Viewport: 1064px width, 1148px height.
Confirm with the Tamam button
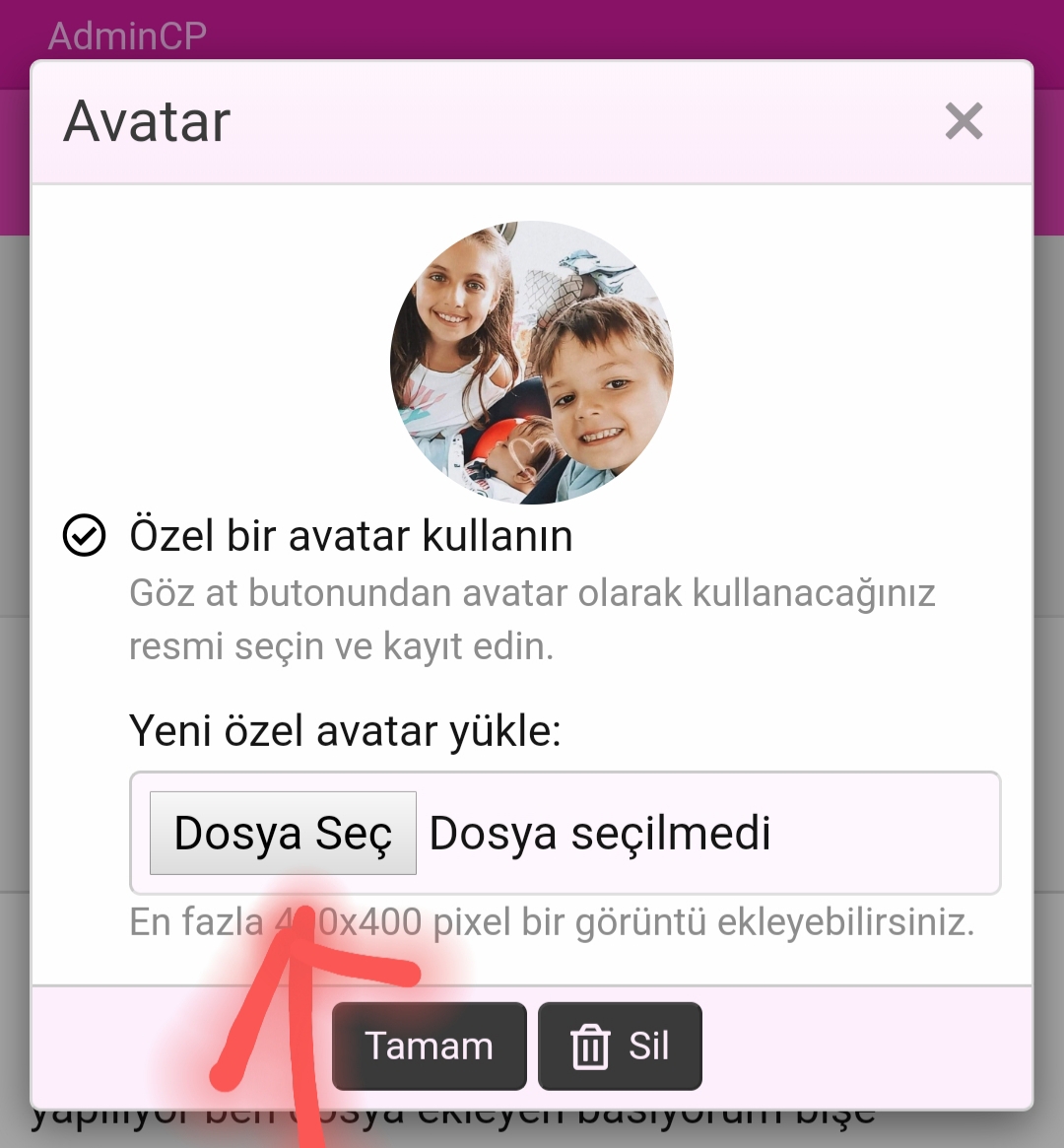point(429,1046)
